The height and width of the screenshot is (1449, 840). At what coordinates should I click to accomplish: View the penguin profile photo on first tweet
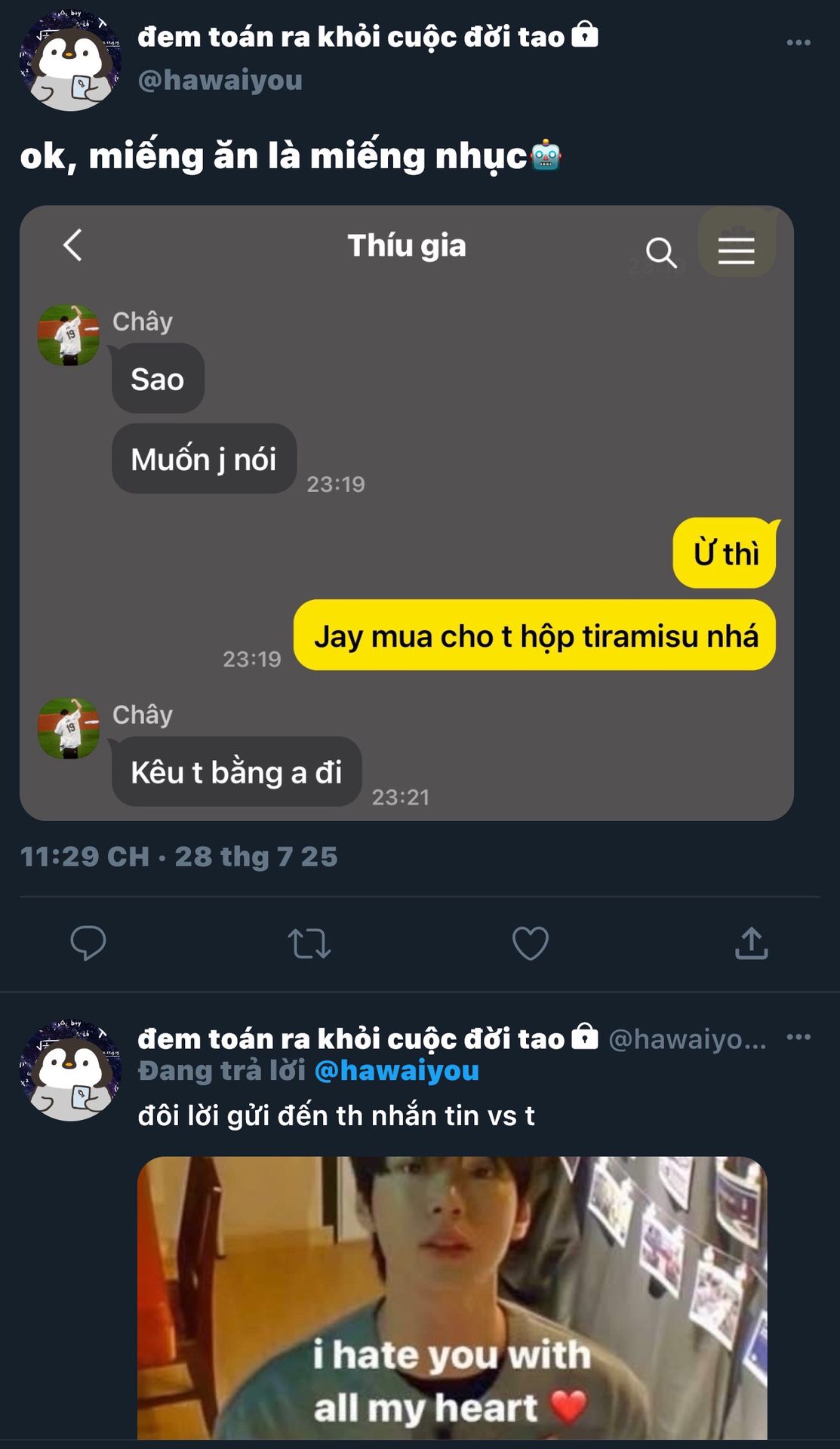[70, 60]
